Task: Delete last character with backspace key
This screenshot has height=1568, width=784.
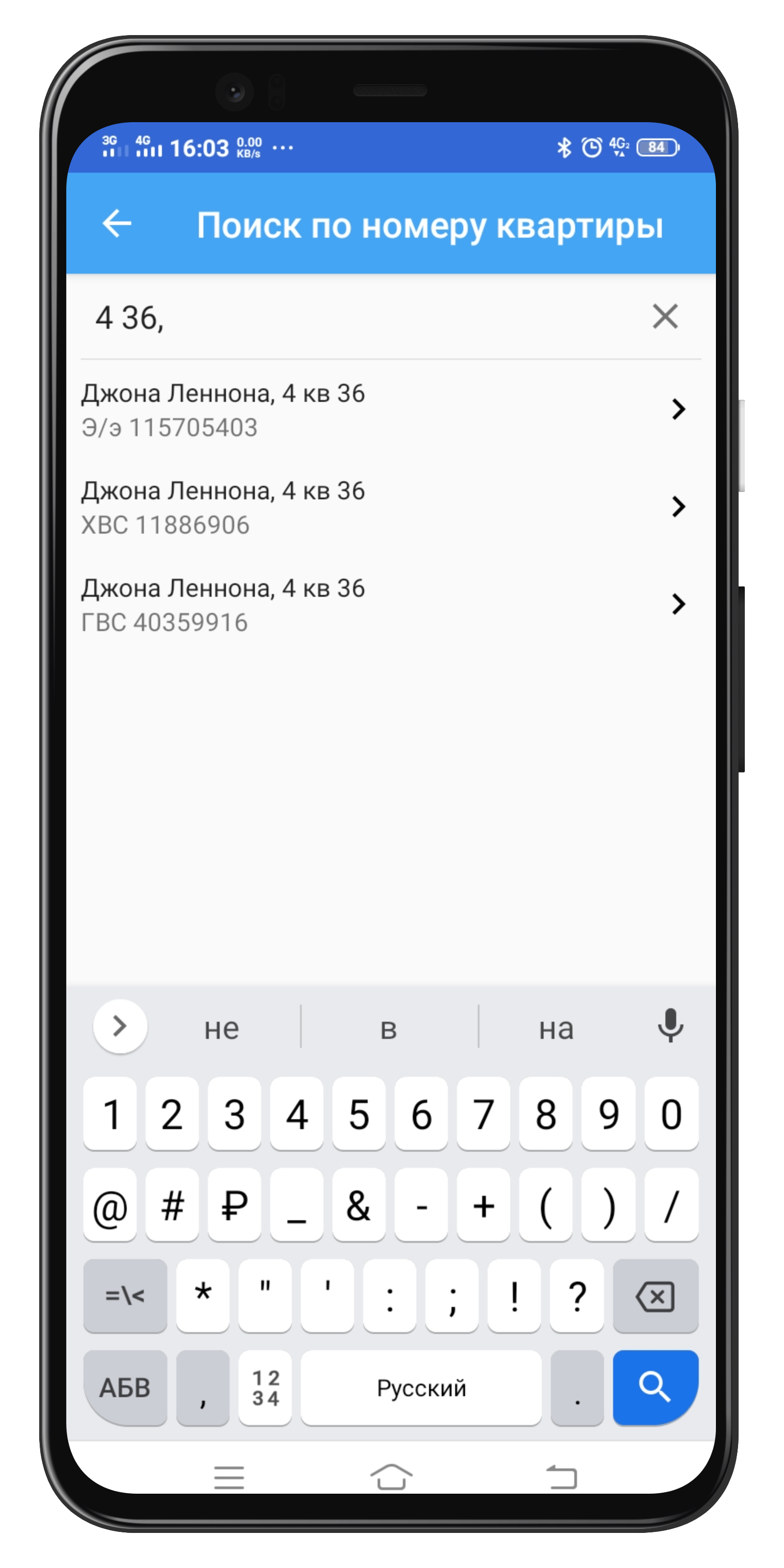Action: coord(656,1296)
